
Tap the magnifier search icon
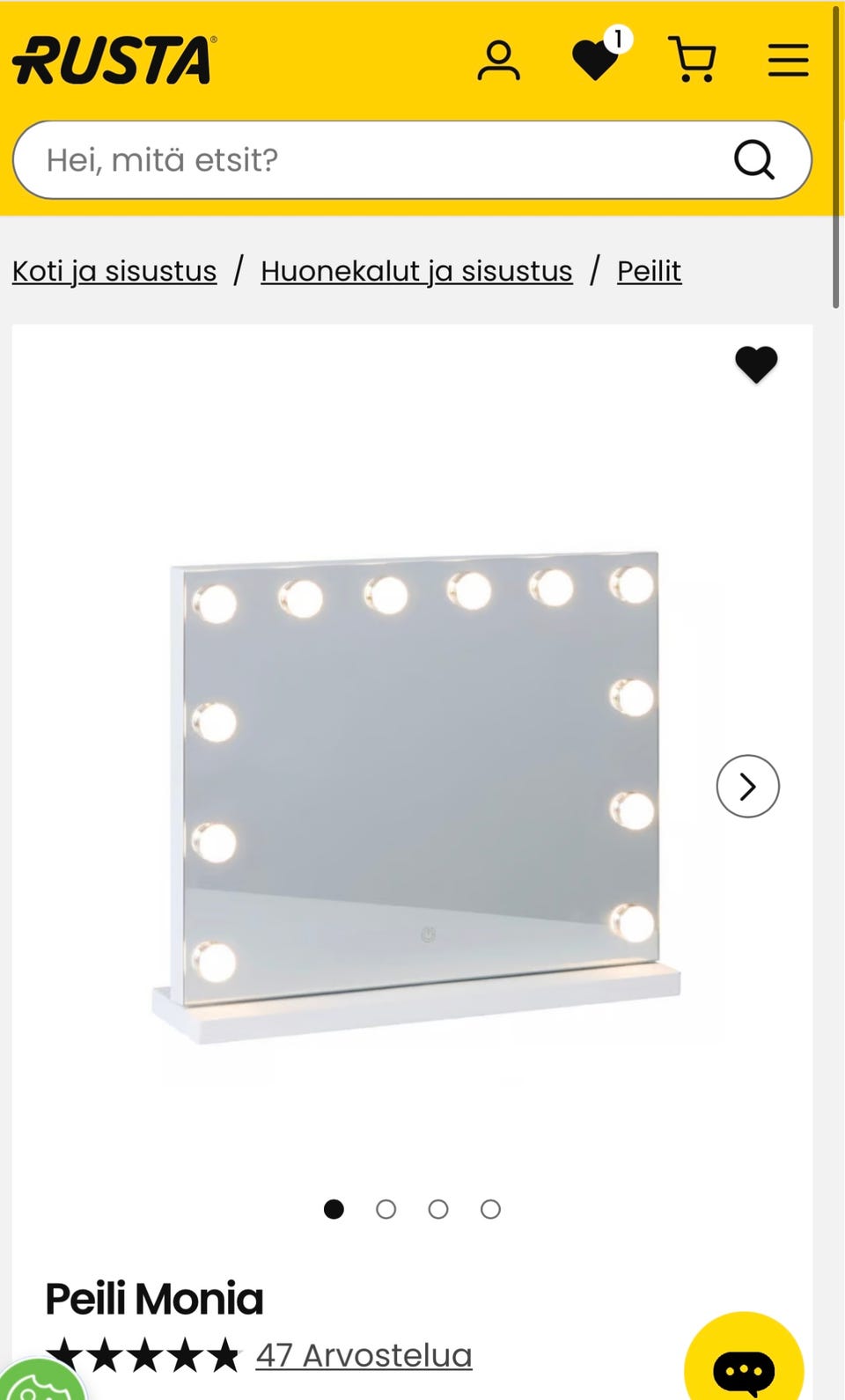pyautogui.click(x=754, y=160)
